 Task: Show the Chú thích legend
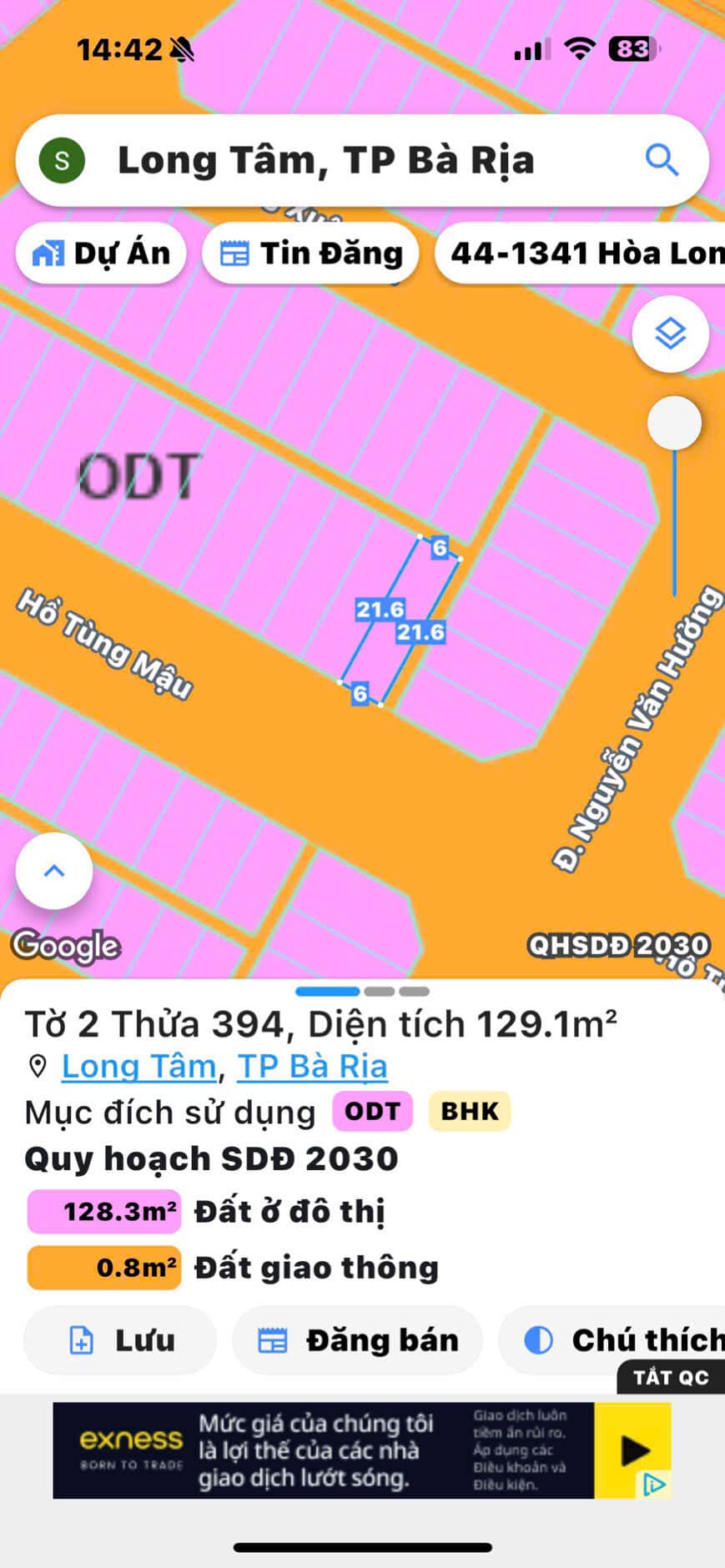point(617,1340)
